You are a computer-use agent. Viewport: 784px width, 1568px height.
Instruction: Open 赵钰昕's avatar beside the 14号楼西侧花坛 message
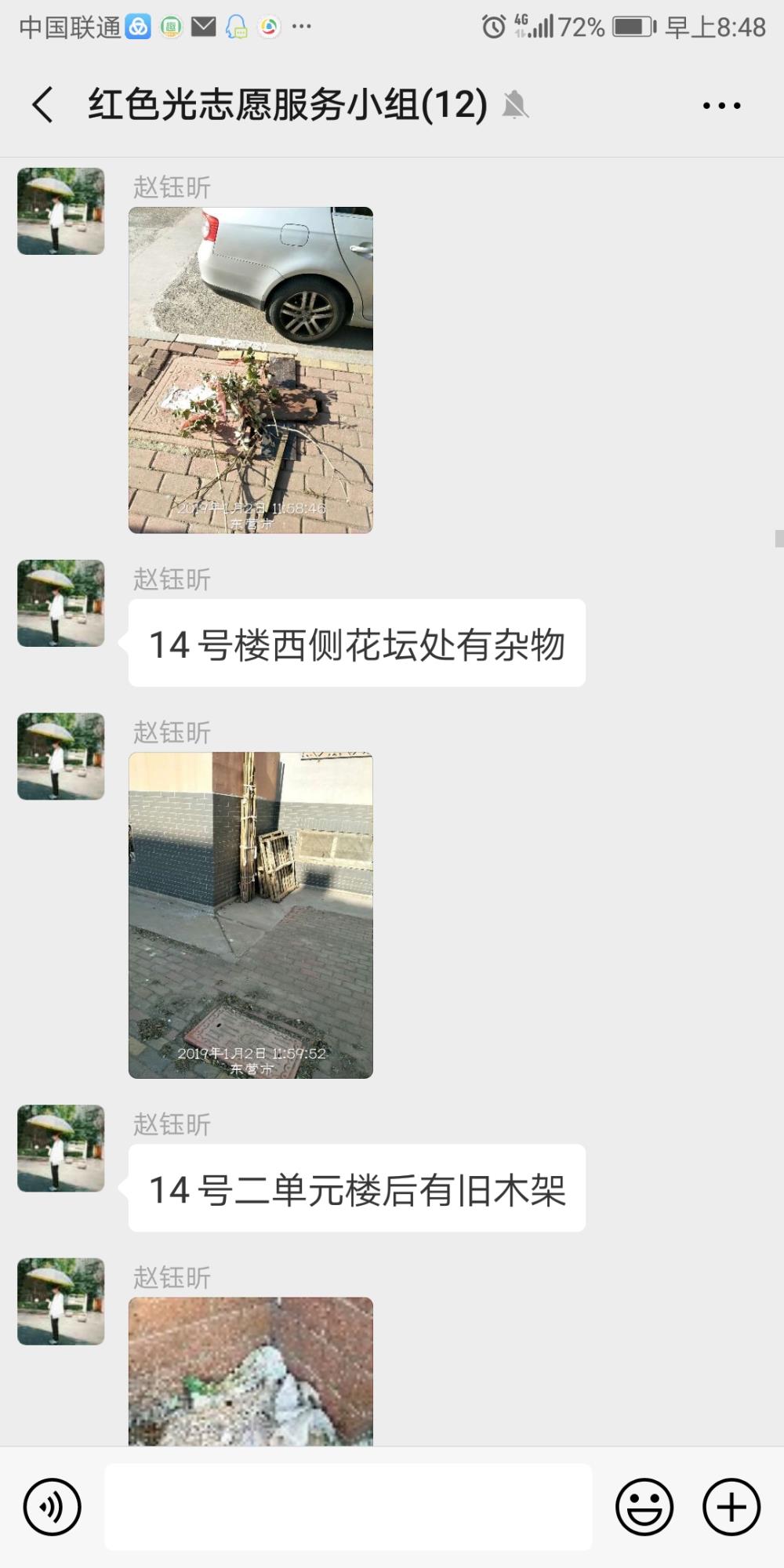(x=61, y=603)
